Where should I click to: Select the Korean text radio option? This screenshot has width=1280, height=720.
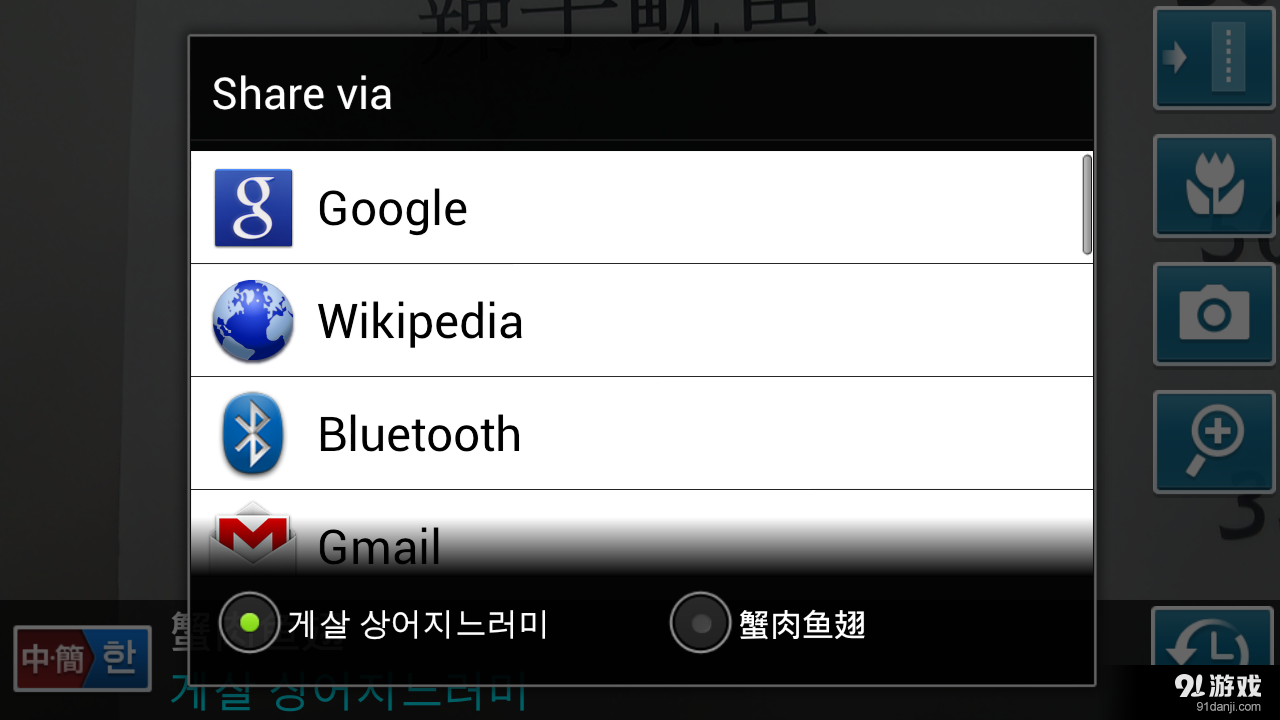(250, 623)
